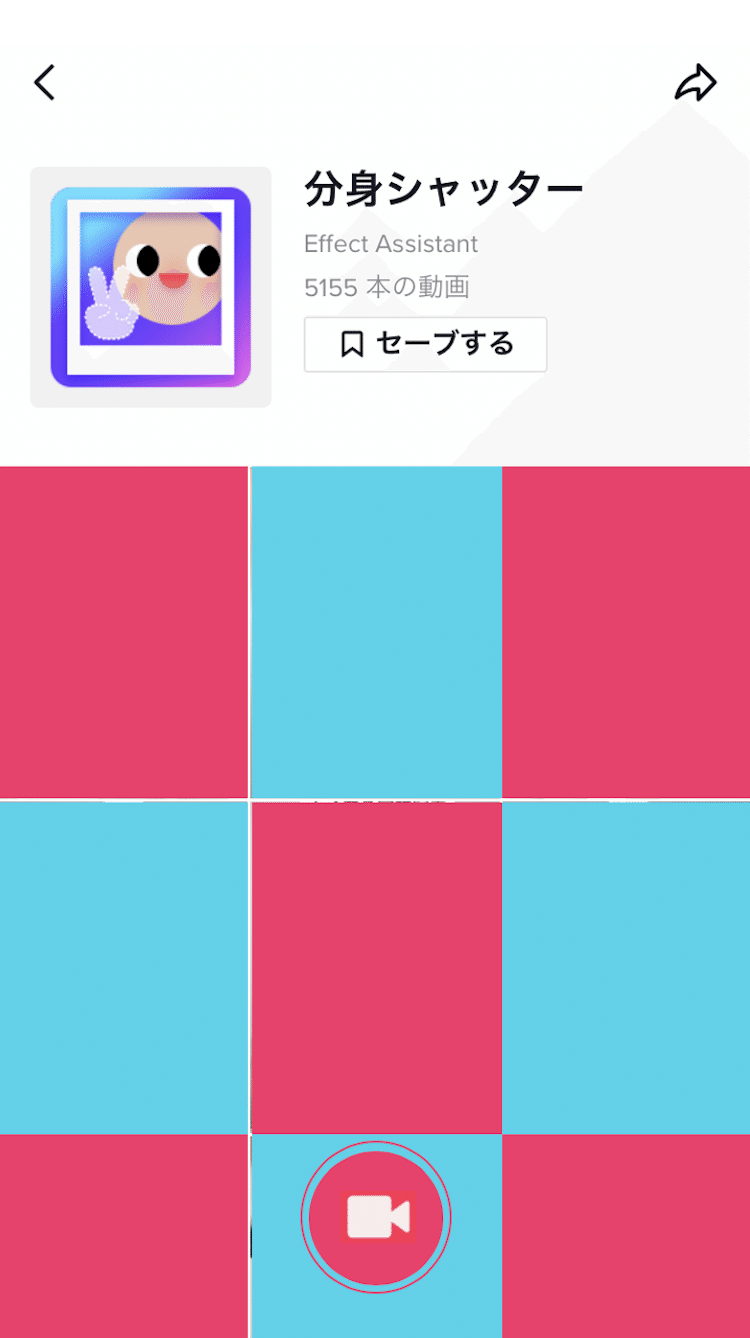Go back using the top-left arrow
This screenshot has height=1338, width=750.
click(x=45, y=83)
